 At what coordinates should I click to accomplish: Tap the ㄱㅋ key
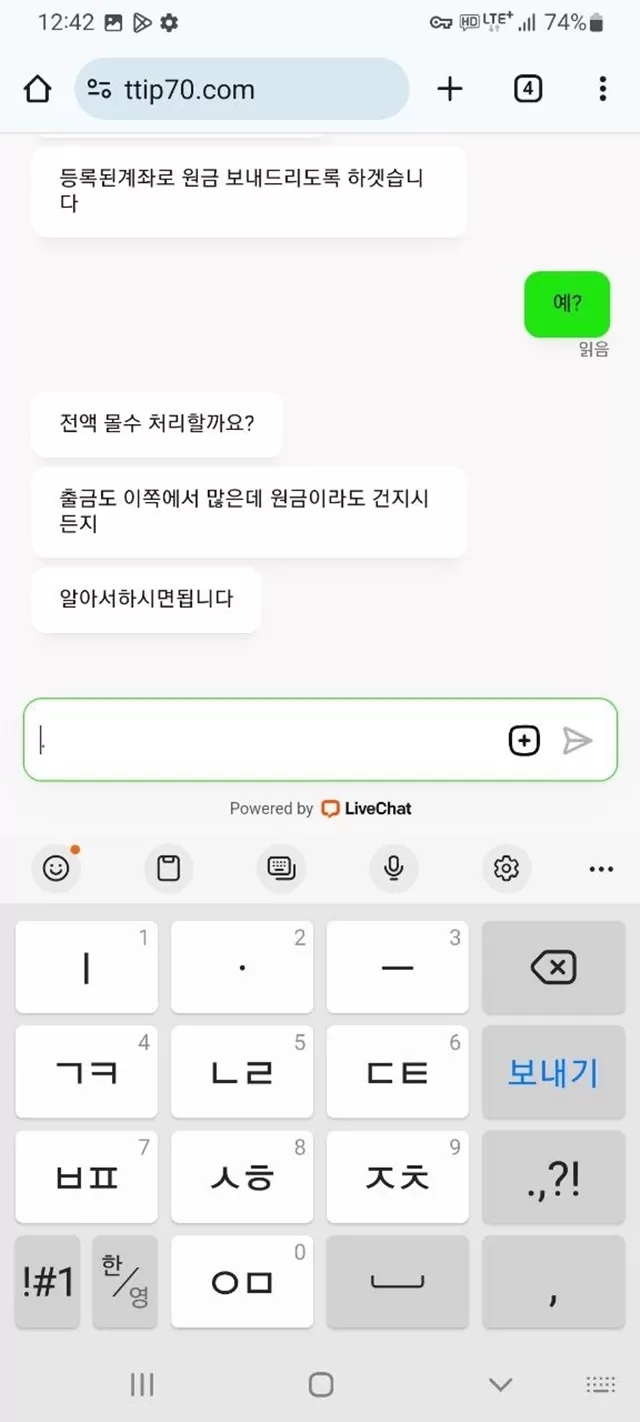point(86,1072)
